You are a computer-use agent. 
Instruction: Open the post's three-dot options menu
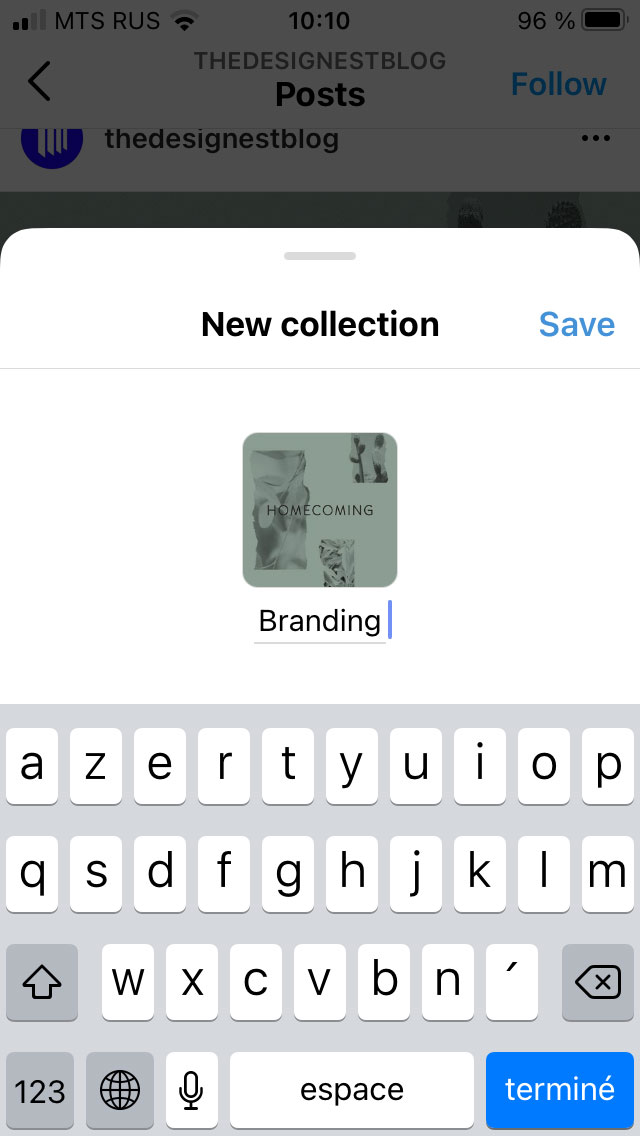point(595,139)
